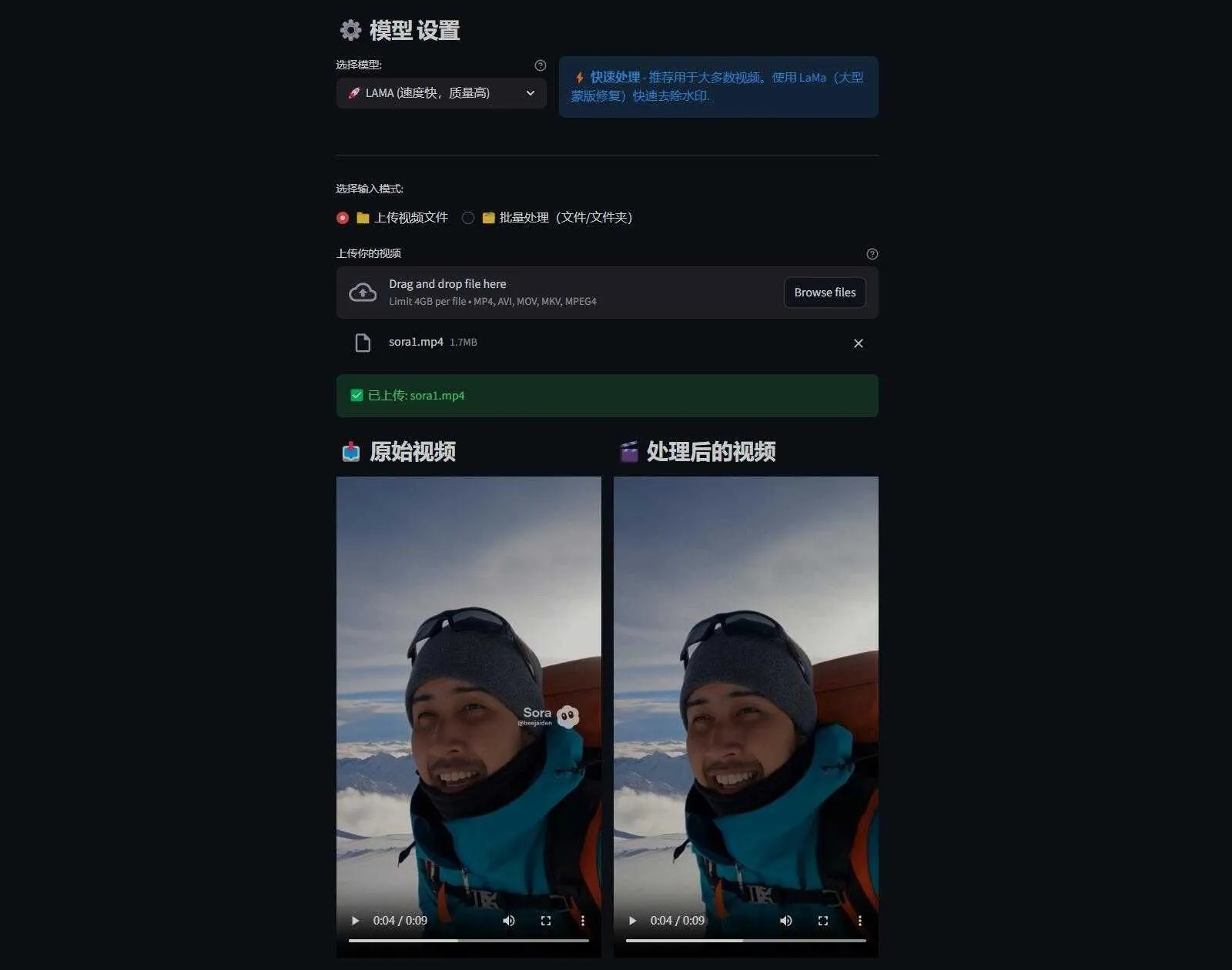Play the processed video (处理后的视频)
Image resolution: width=1232 pixels, height=970 pixels.
pos(632,921)
